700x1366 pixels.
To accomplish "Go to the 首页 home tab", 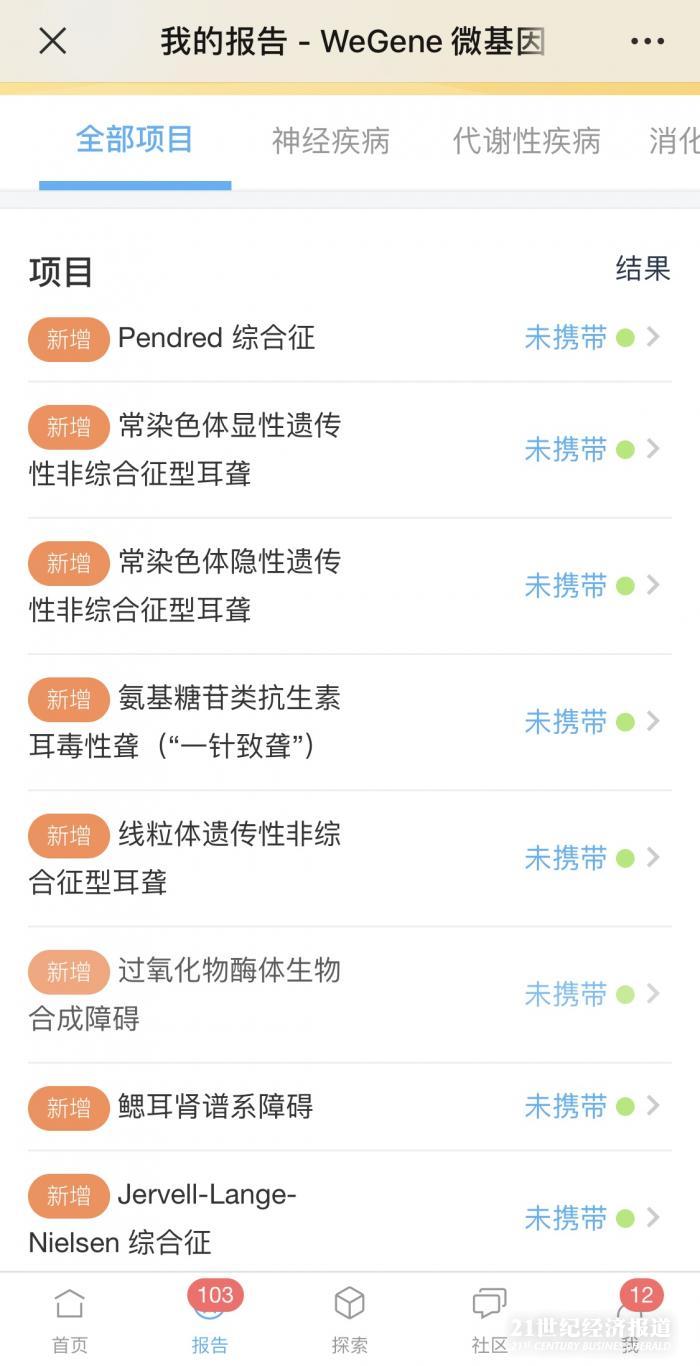I will point(70,1320).
